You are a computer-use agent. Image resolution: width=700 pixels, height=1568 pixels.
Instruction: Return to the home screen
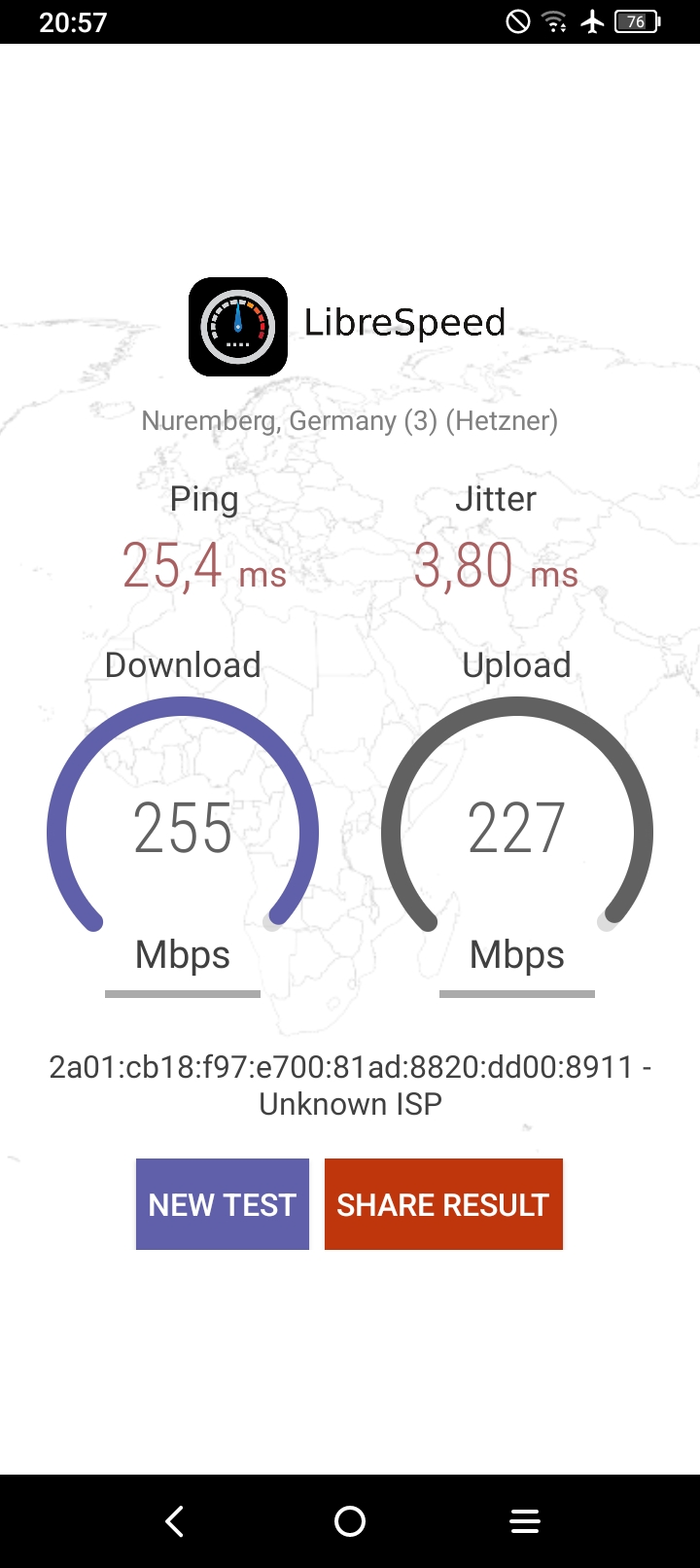(x=350, y=1521)
